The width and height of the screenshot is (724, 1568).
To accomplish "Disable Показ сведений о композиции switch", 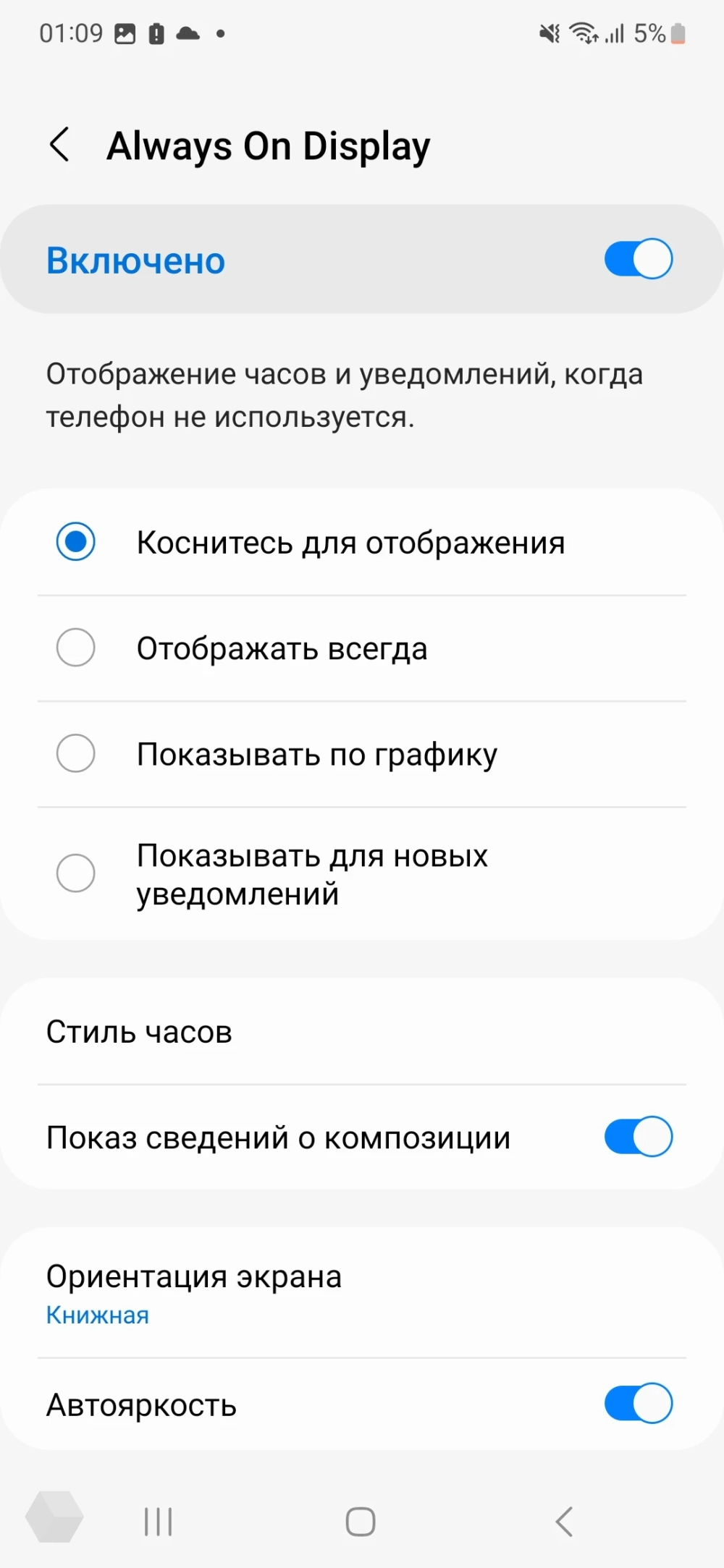I will (638, 1137).
